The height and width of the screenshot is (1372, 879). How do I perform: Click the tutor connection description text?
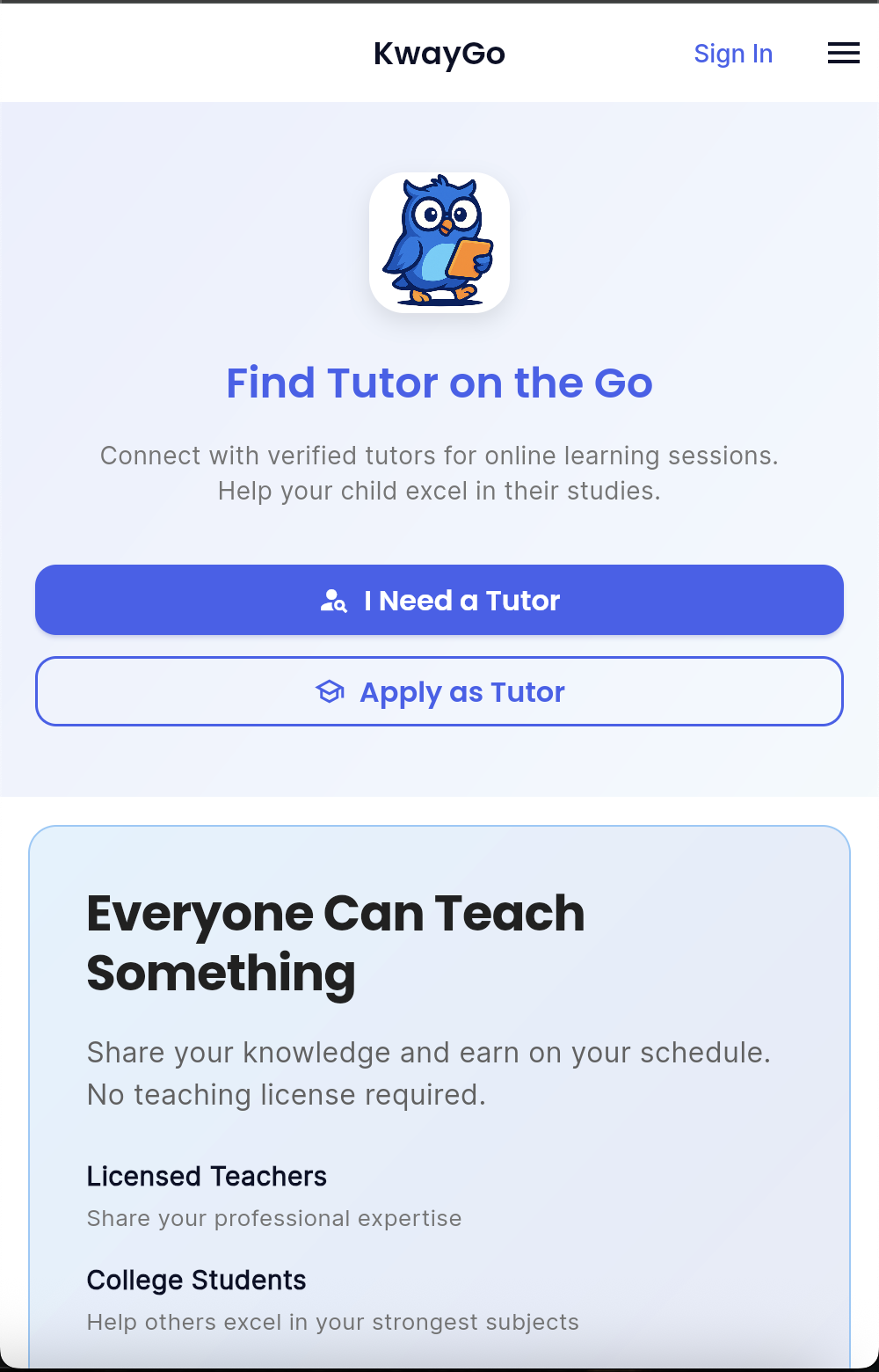click(x=439, y=472)
